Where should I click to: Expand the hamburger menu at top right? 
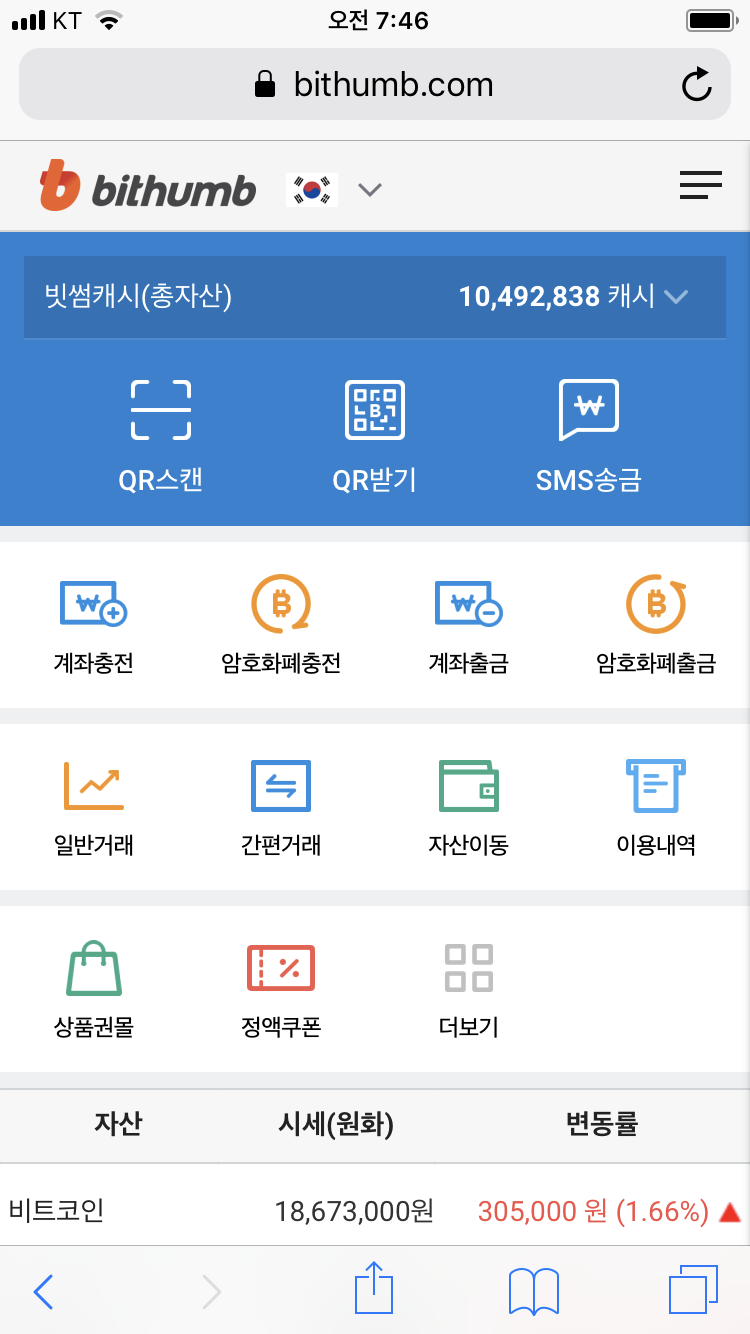[700, 184]
